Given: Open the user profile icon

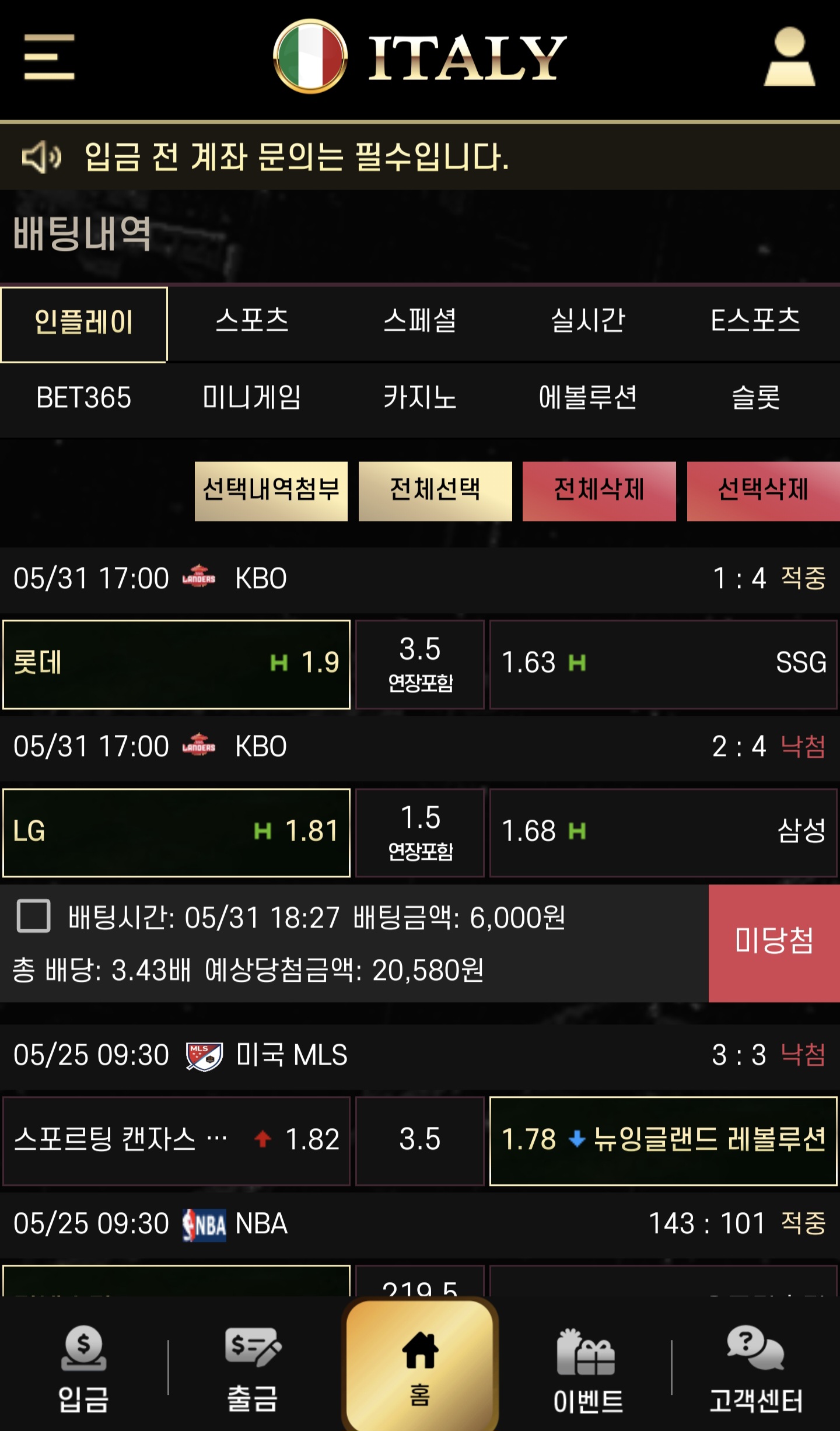Looking at the screenshot, I should [789, 57].
